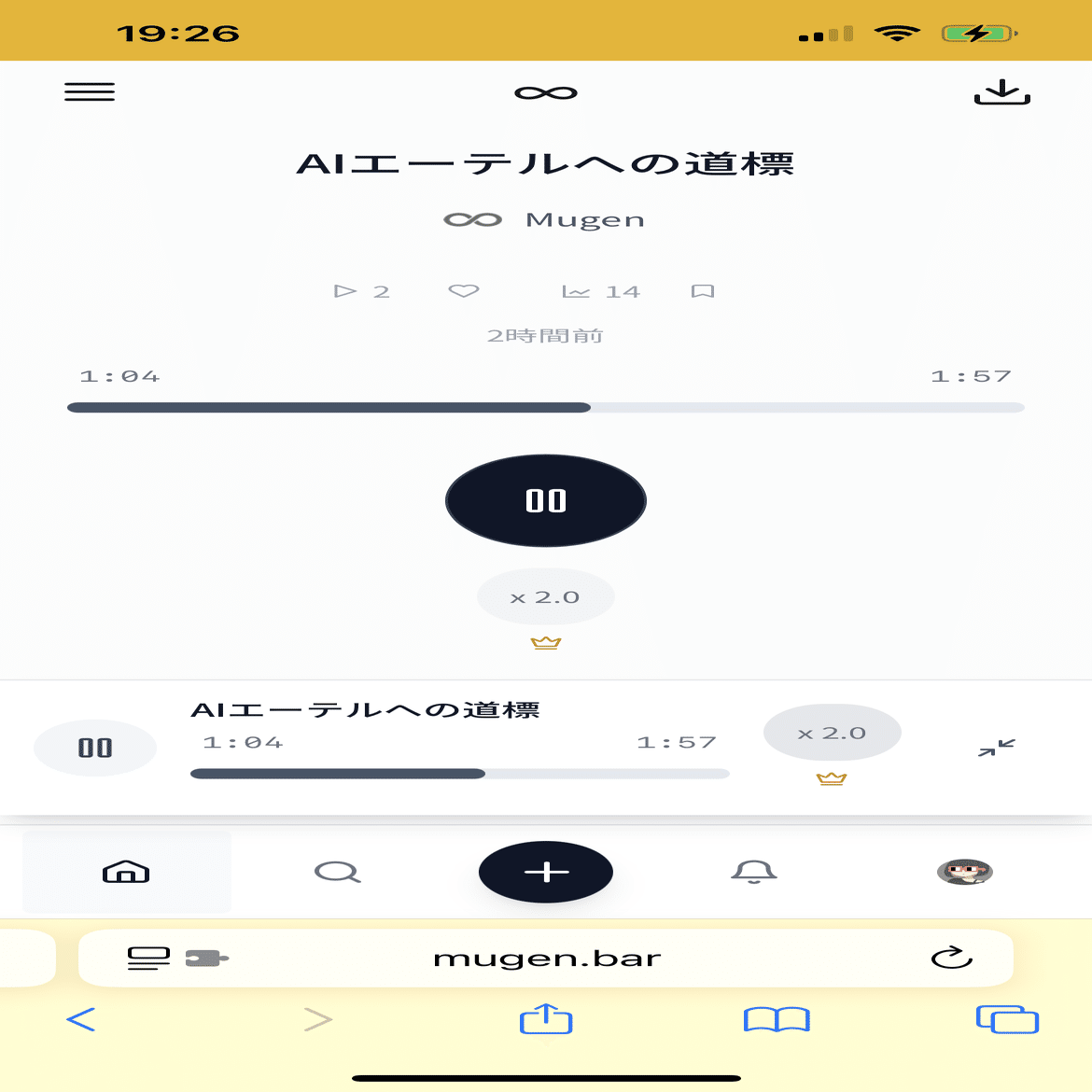The width and height of the screenshot is (1092, 1092).
Task: Change the x 2.0 speed in main player
Action: (546, 597)
